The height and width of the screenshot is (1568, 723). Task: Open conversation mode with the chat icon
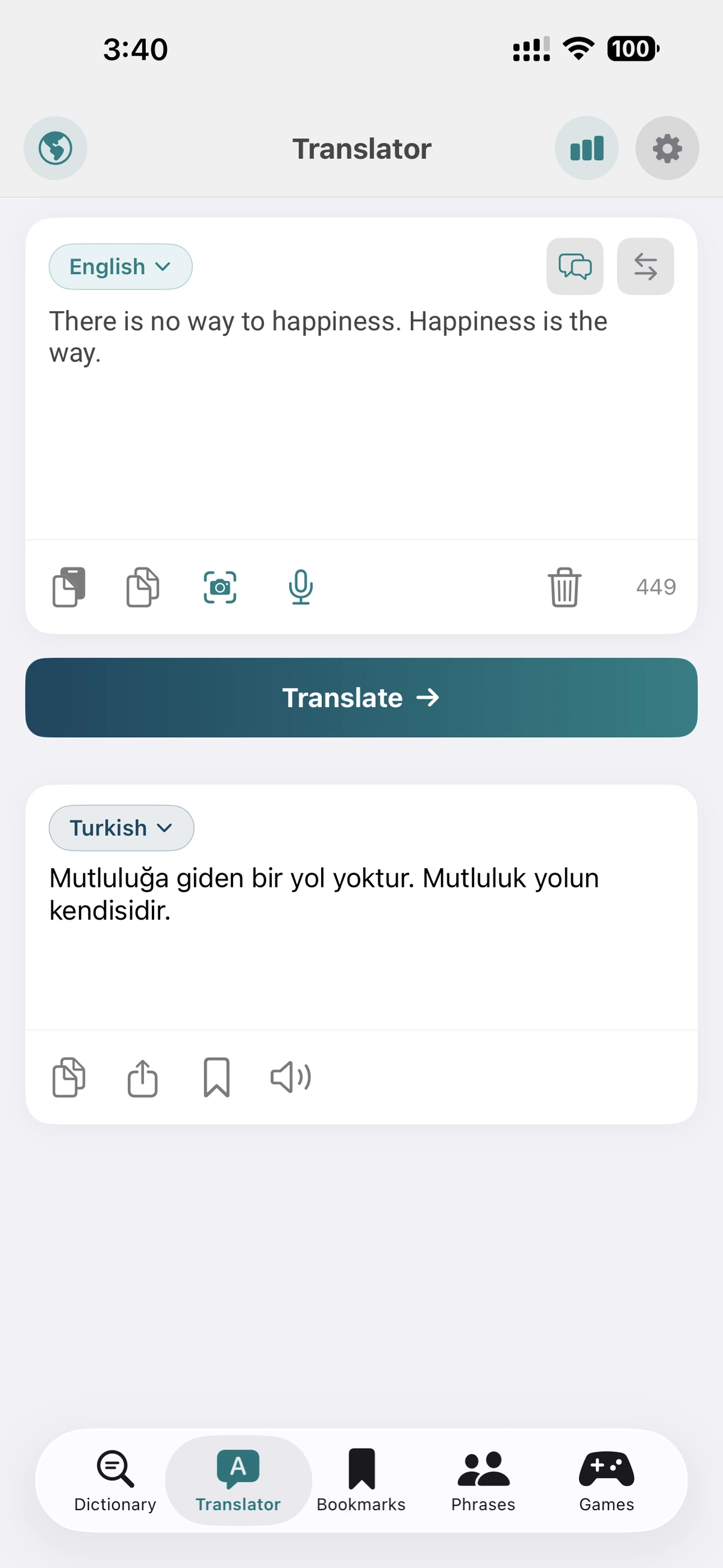575,266
